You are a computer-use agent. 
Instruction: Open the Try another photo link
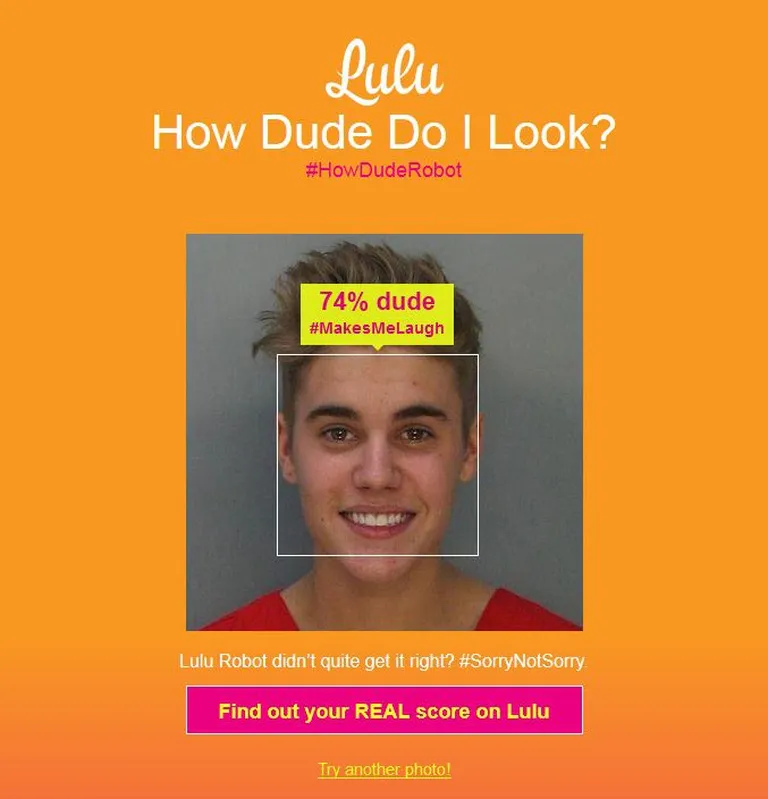pos(384,769)
